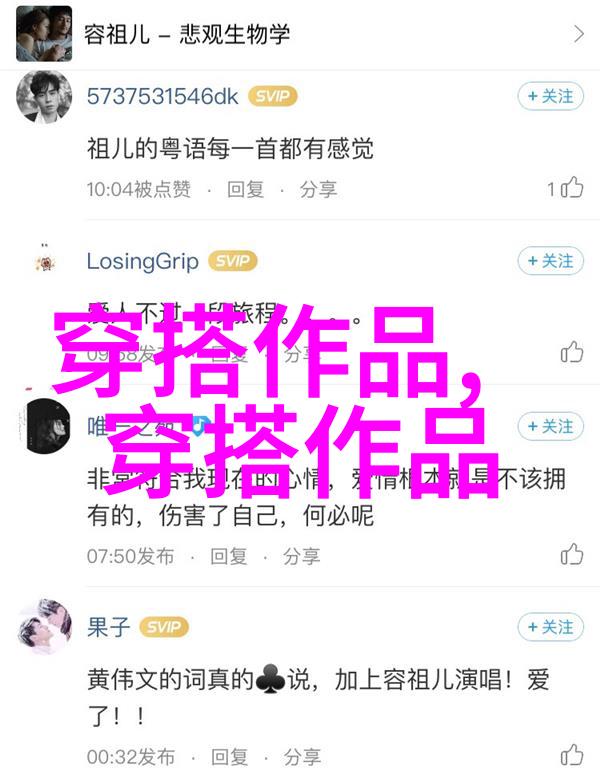Like the comment posted at 07:50

(x=571, y=555)
